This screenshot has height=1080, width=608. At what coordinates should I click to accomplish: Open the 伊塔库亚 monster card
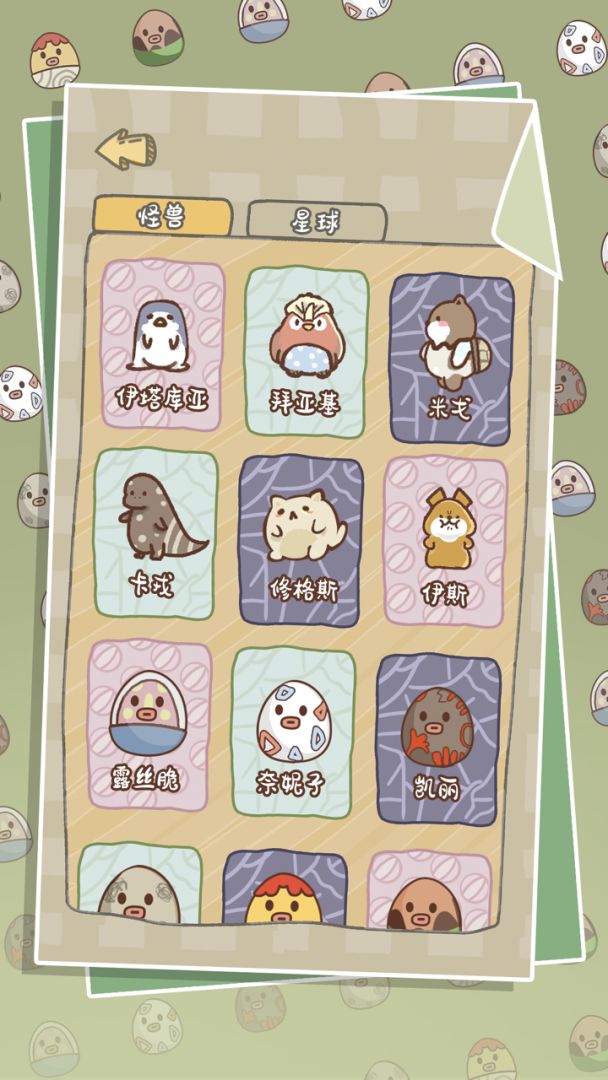pos(162,345)
